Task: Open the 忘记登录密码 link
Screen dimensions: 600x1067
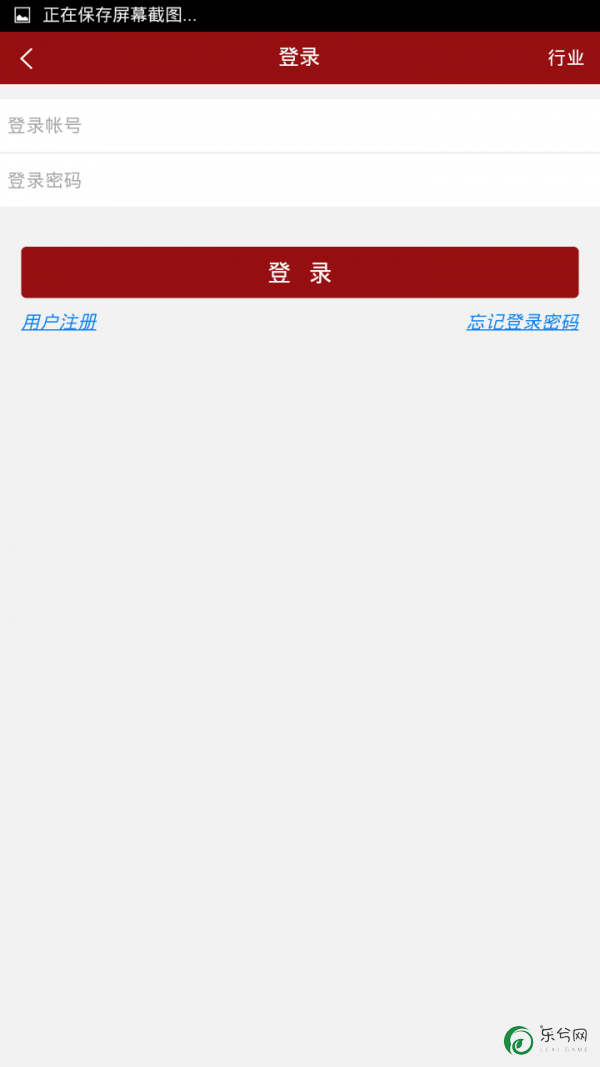Action: (x=522, y=322)
